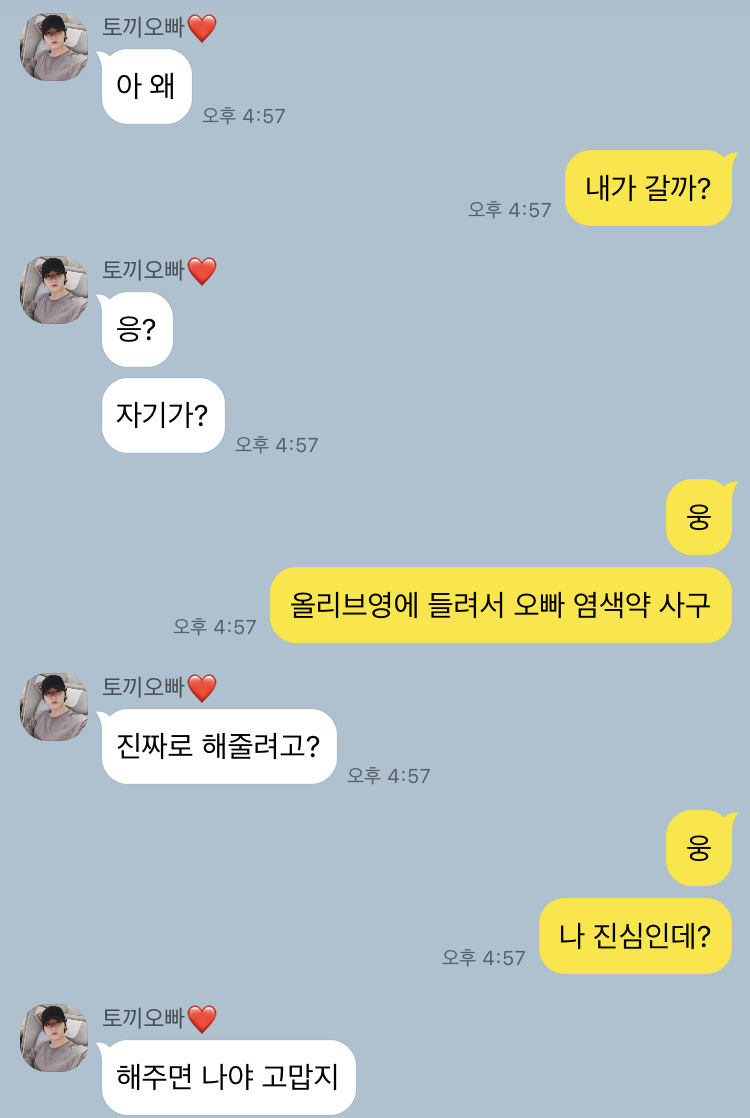Open sender avatar by "해주면 나야 고맙지"
Image resolution: width=750 pixels, height=1118 pixels.
coord(54,1038)
